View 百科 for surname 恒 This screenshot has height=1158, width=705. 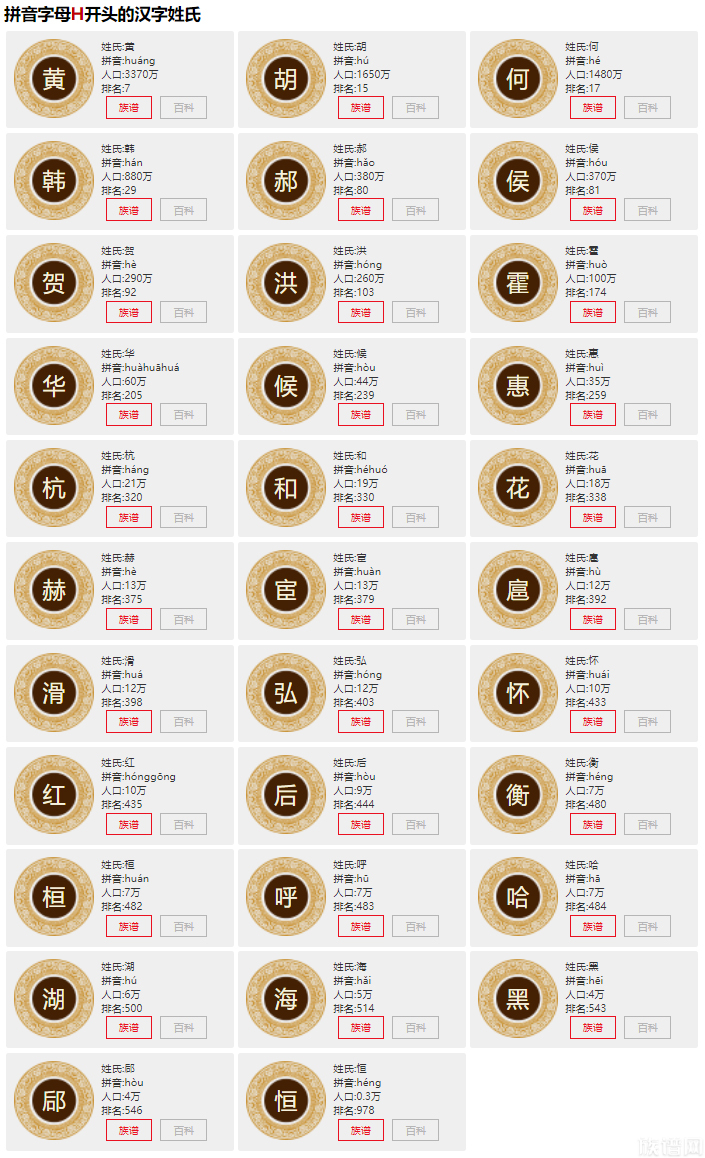tap(415, 1130)
